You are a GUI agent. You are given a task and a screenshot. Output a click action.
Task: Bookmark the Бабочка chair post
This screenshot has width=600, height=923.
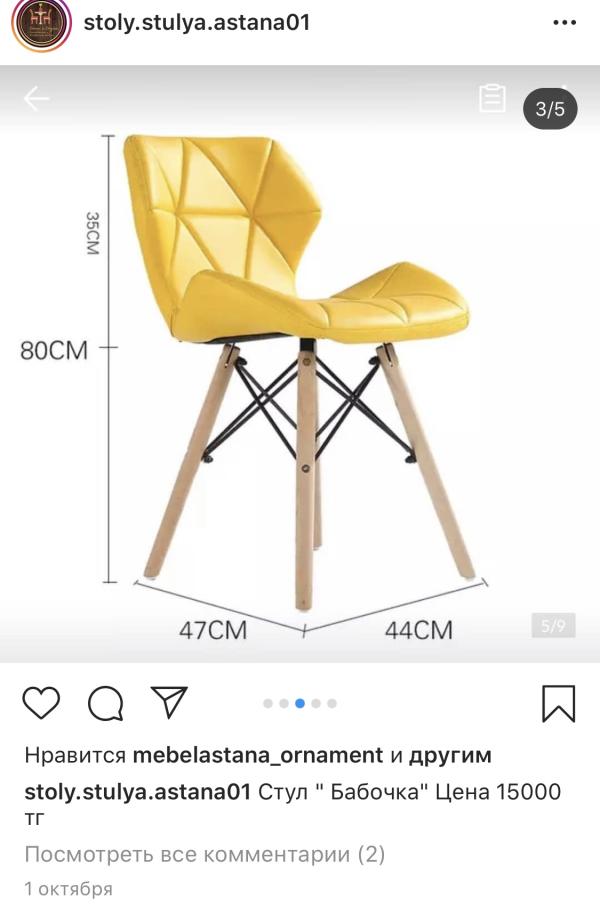pos(558,703)
